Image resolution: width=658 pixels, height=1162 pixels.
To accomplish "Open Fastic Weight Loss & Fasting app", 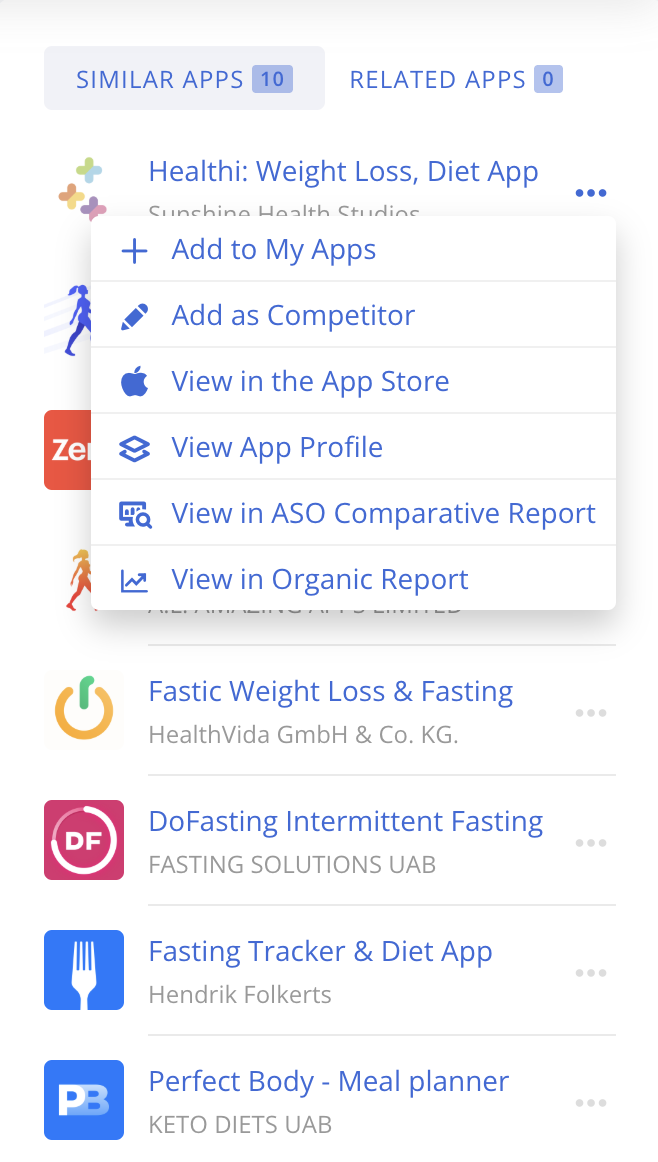I will tap(330, 692).
